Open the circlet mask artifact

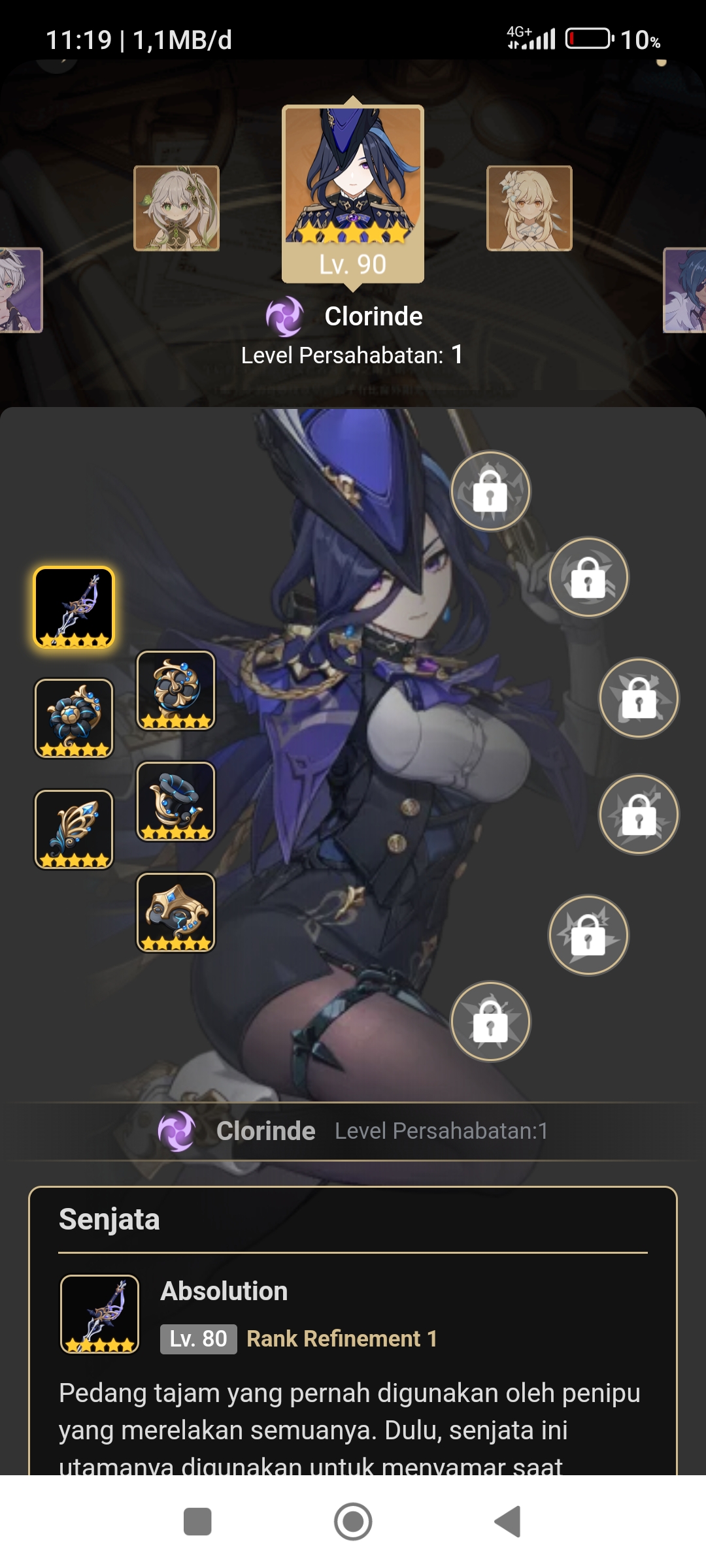176,912
